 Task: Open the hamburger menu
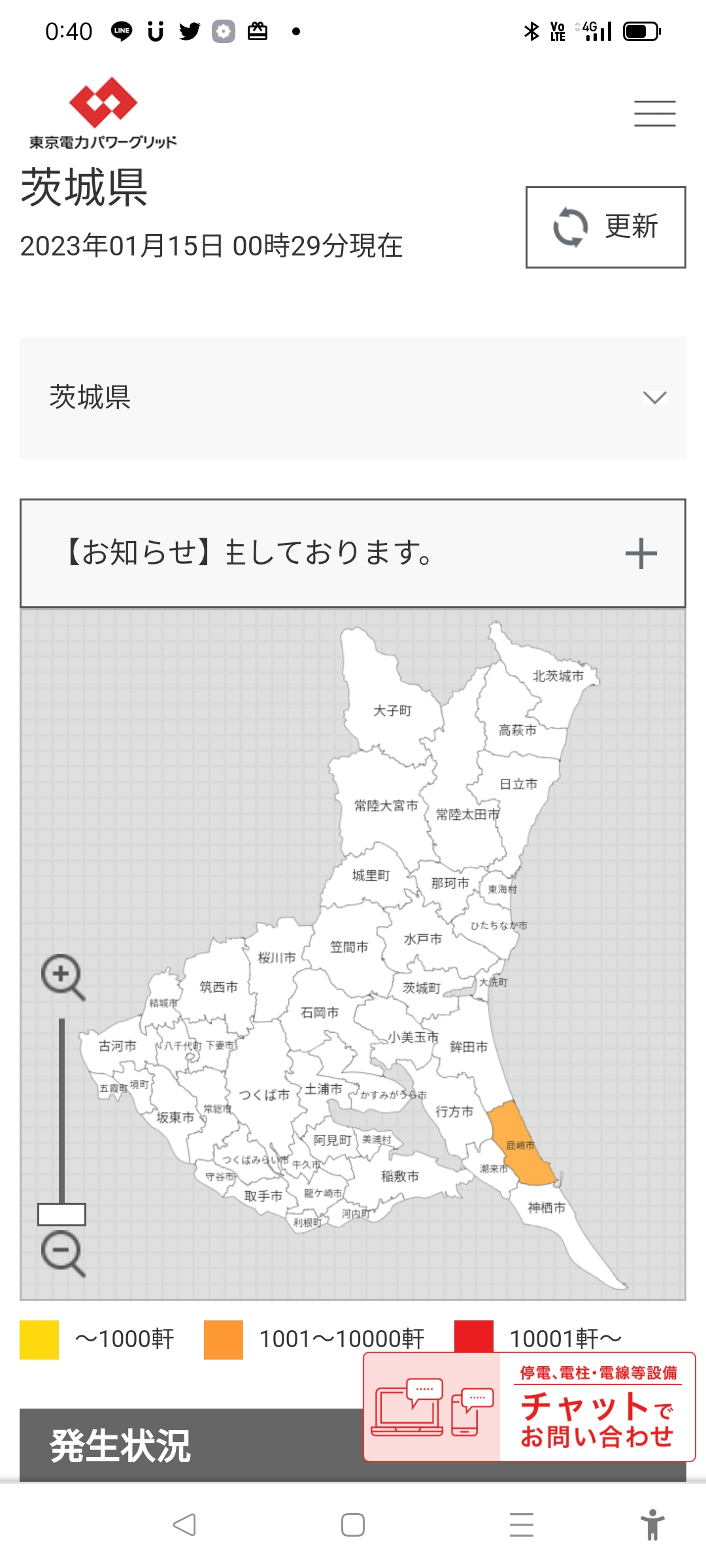(654, 114)
